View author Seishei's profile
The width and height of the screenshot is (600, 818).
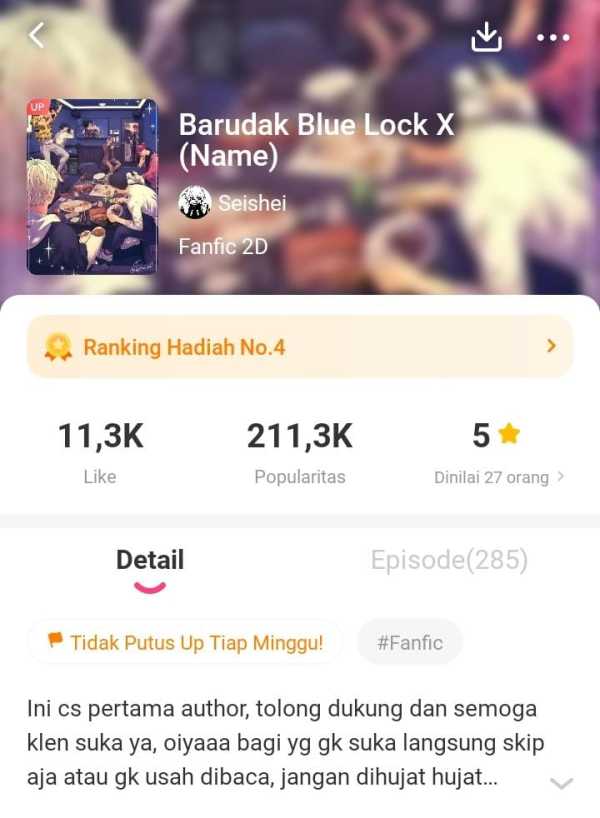(x=233, y=203)
